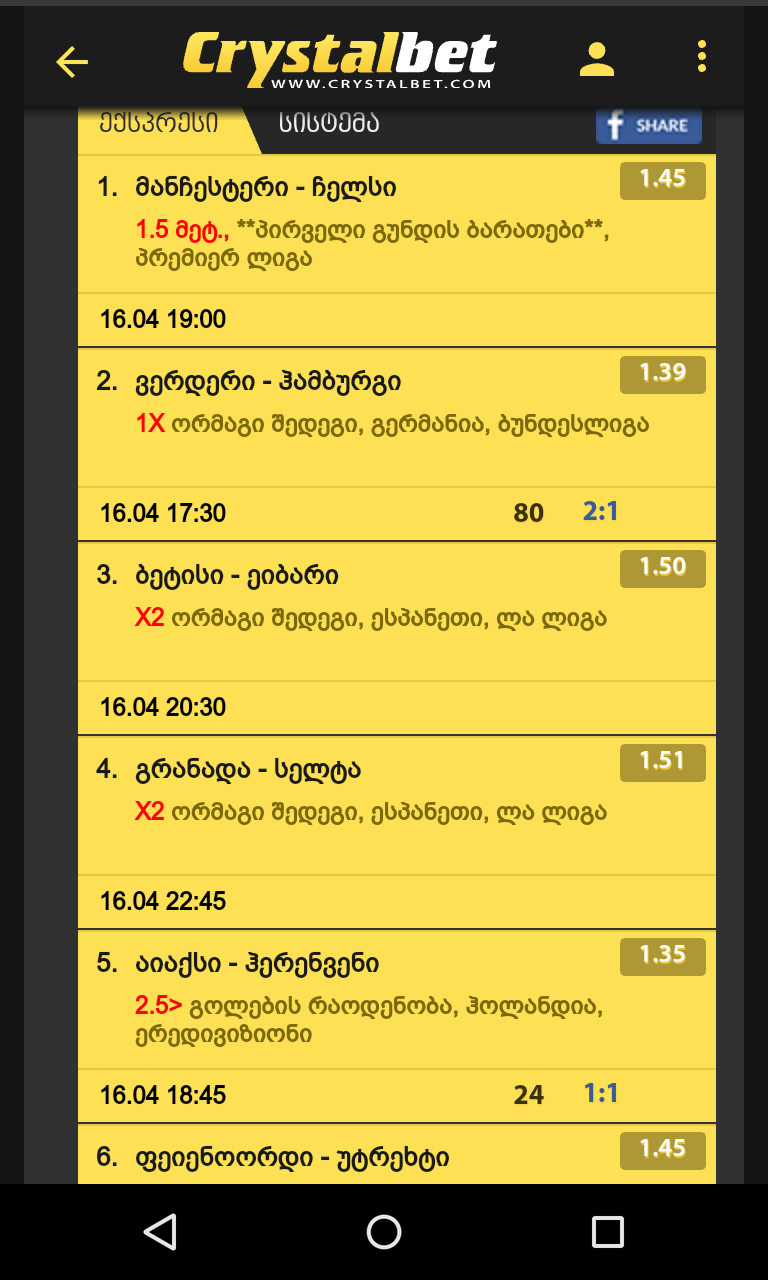Screen dimensions: 768x1280
Task: Switch to the სისტემა tab
Action: pyautogui.click(x=328, y=124)
